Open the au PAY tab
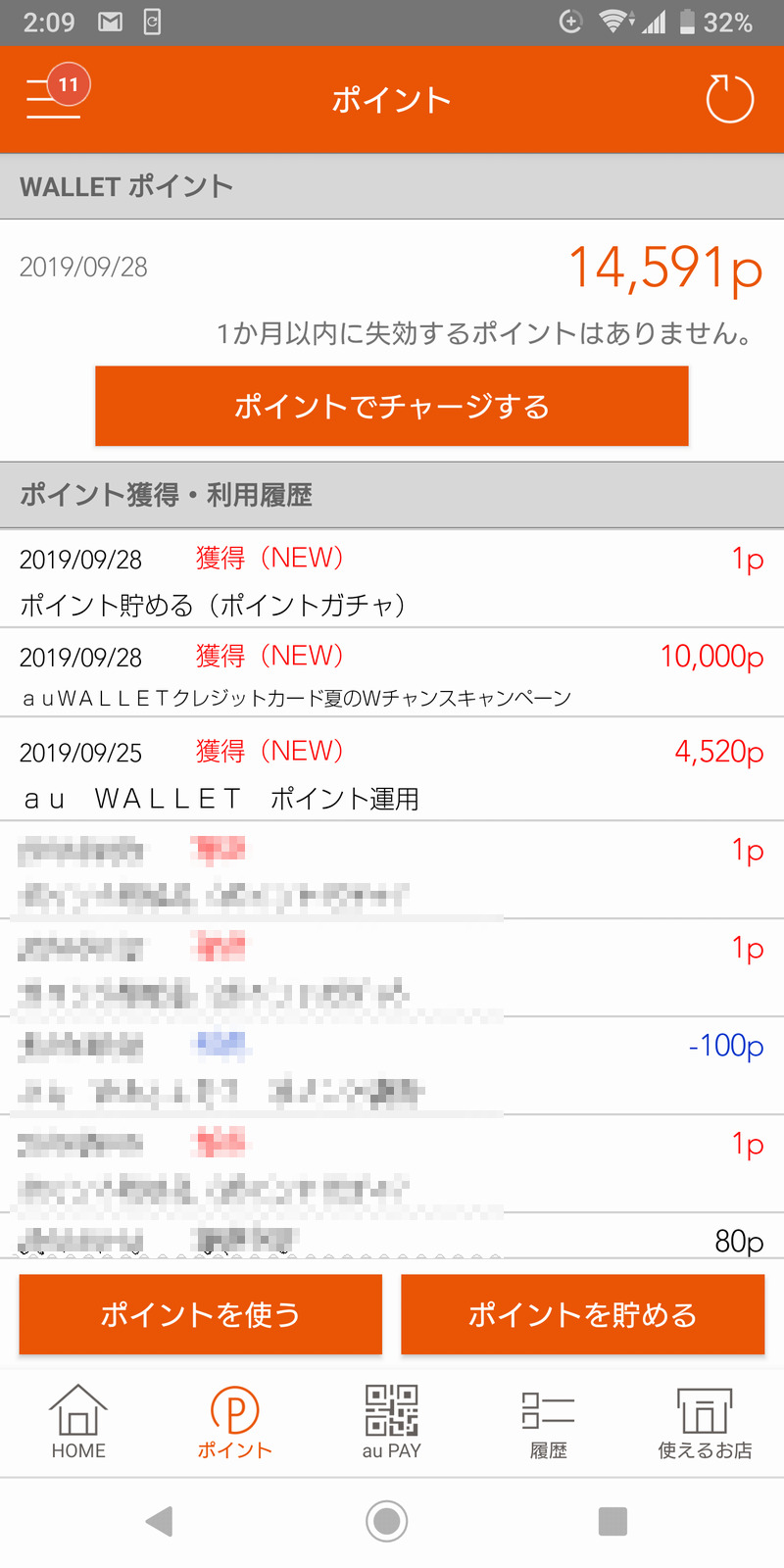Screen dimensions: 784x1568 coord(392,1422)
